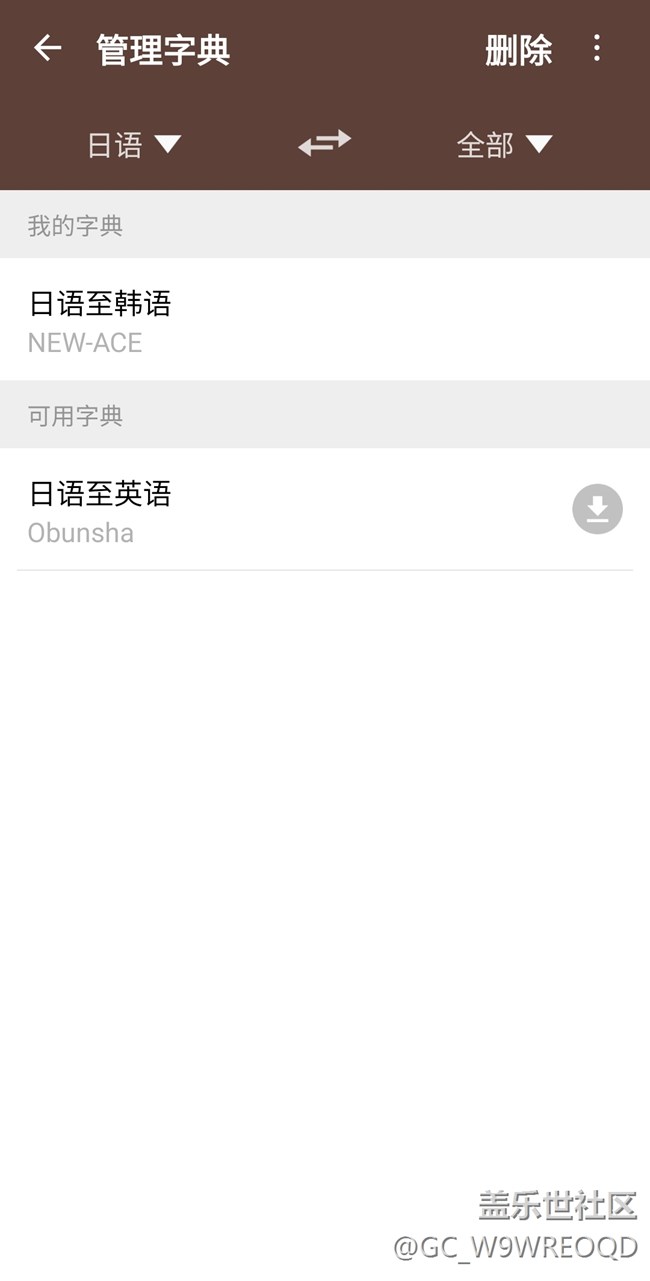The height and width of the screenshot is (1281, 650).
Task: Open the three-dot overflow menu
Action: pyautogui.click(x=597, y=49)
